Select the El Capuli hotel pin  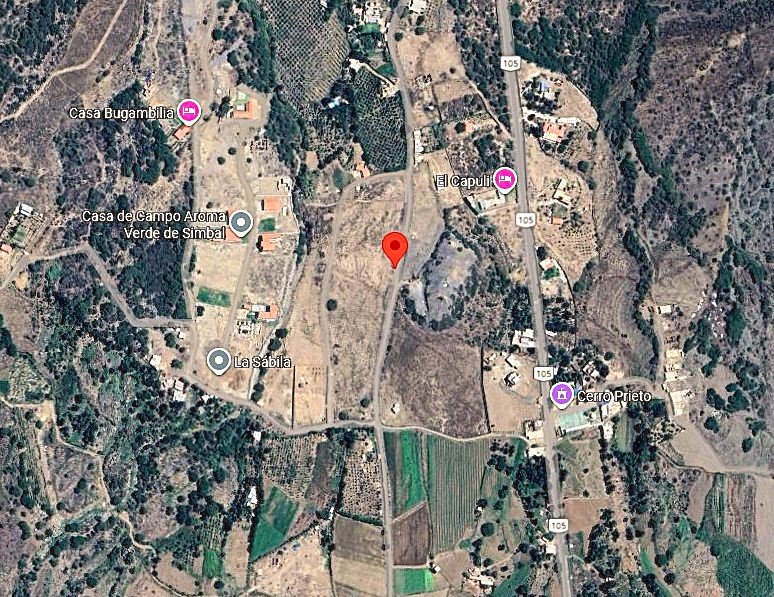[505, 179]
